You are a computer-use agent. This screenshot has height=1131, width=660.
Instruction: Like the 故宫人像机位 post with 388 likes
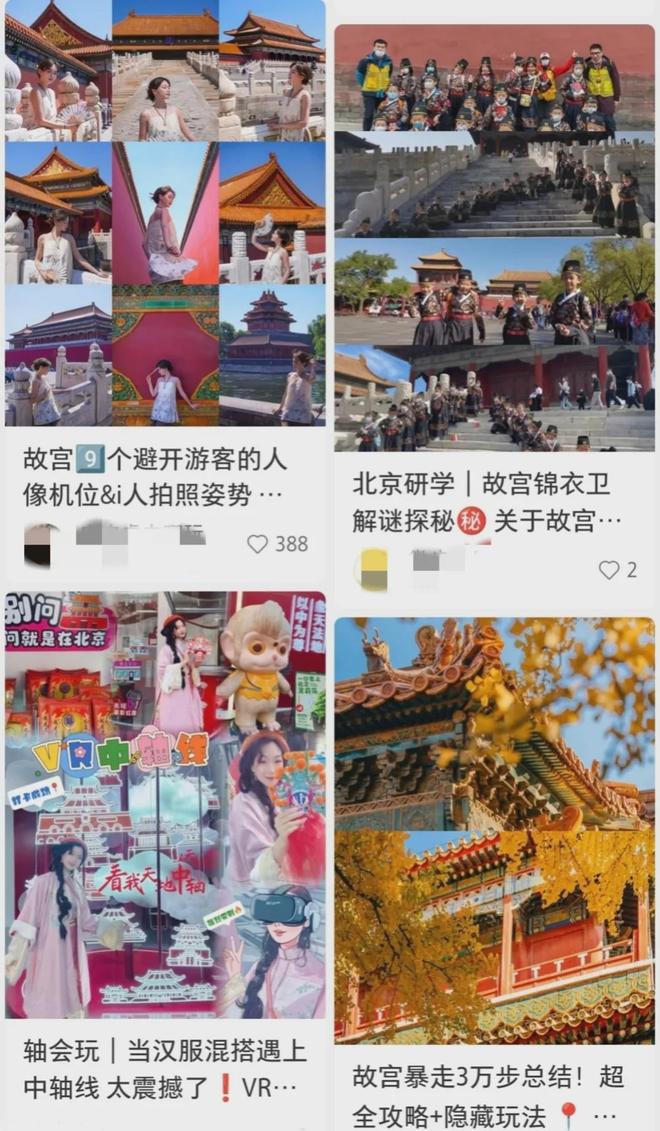258,544
